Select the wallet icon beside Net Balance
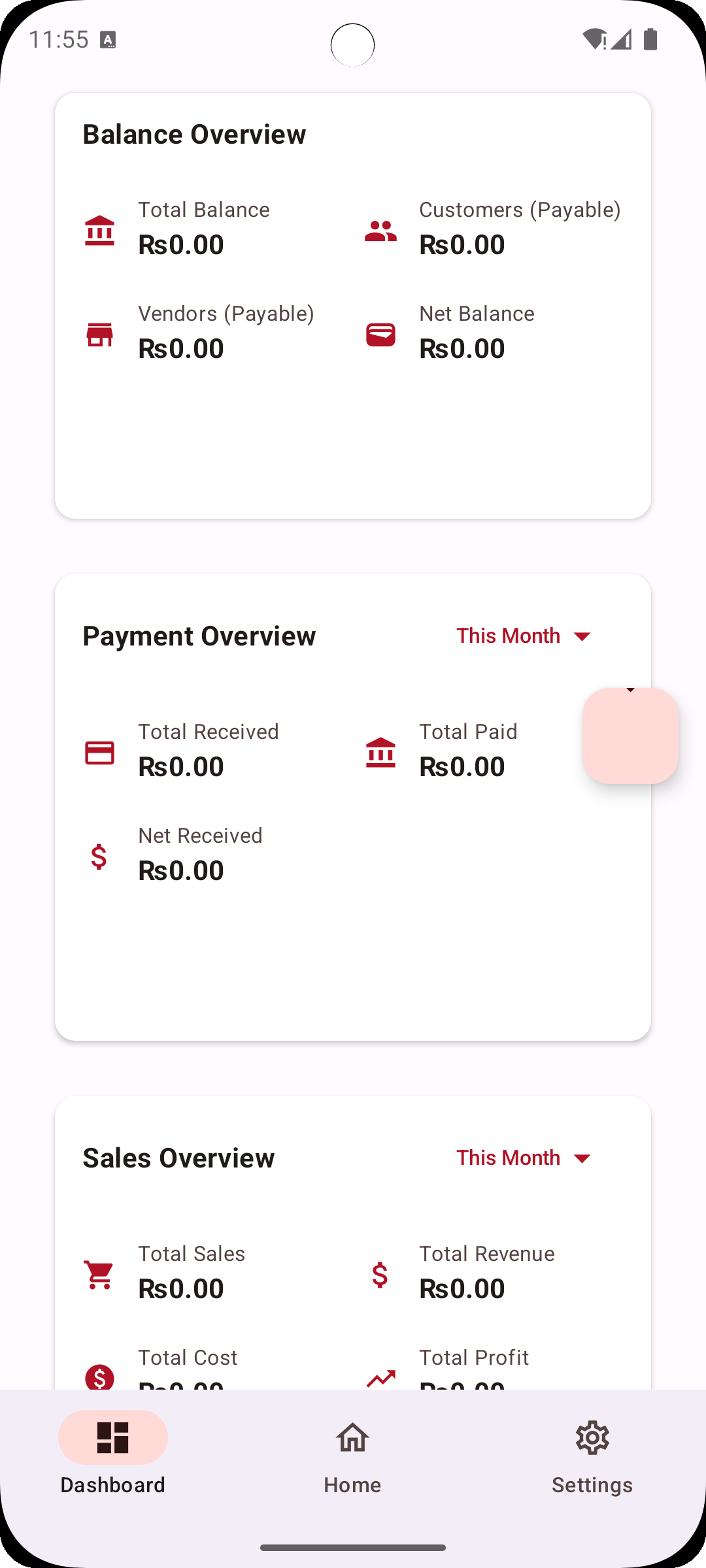Image resolution: width=706 pixels, height=1568 pixels. click(380, 333)
